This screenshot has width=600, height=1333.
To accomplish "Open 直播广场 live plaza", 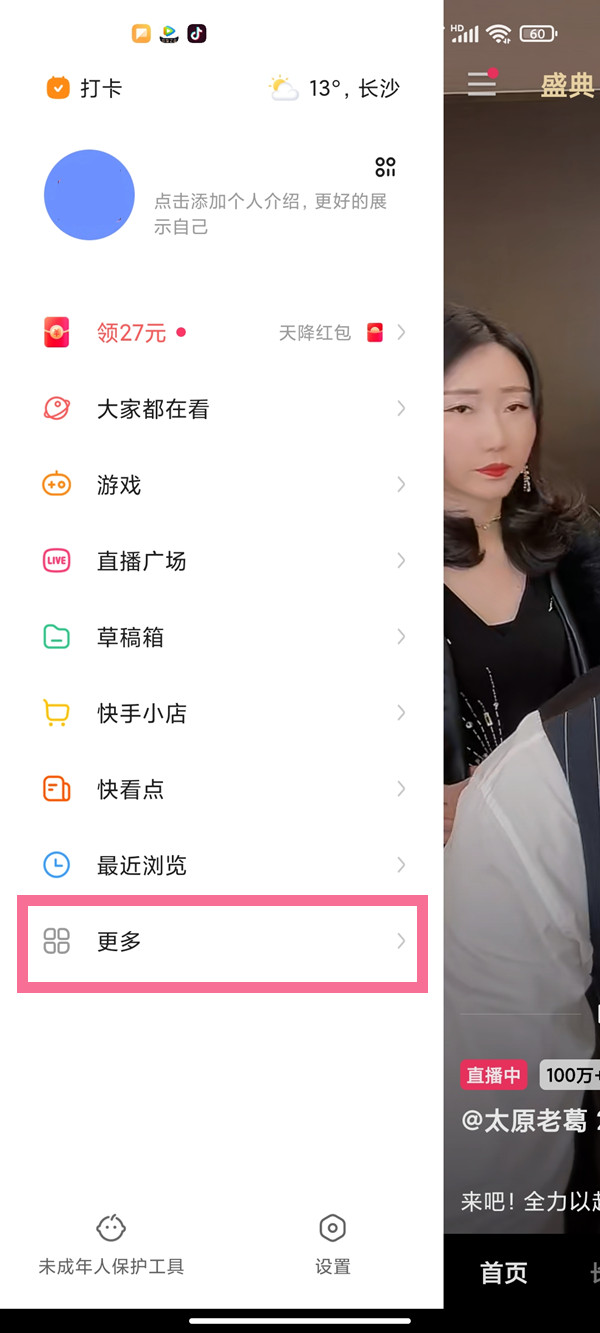I will 141,561.
